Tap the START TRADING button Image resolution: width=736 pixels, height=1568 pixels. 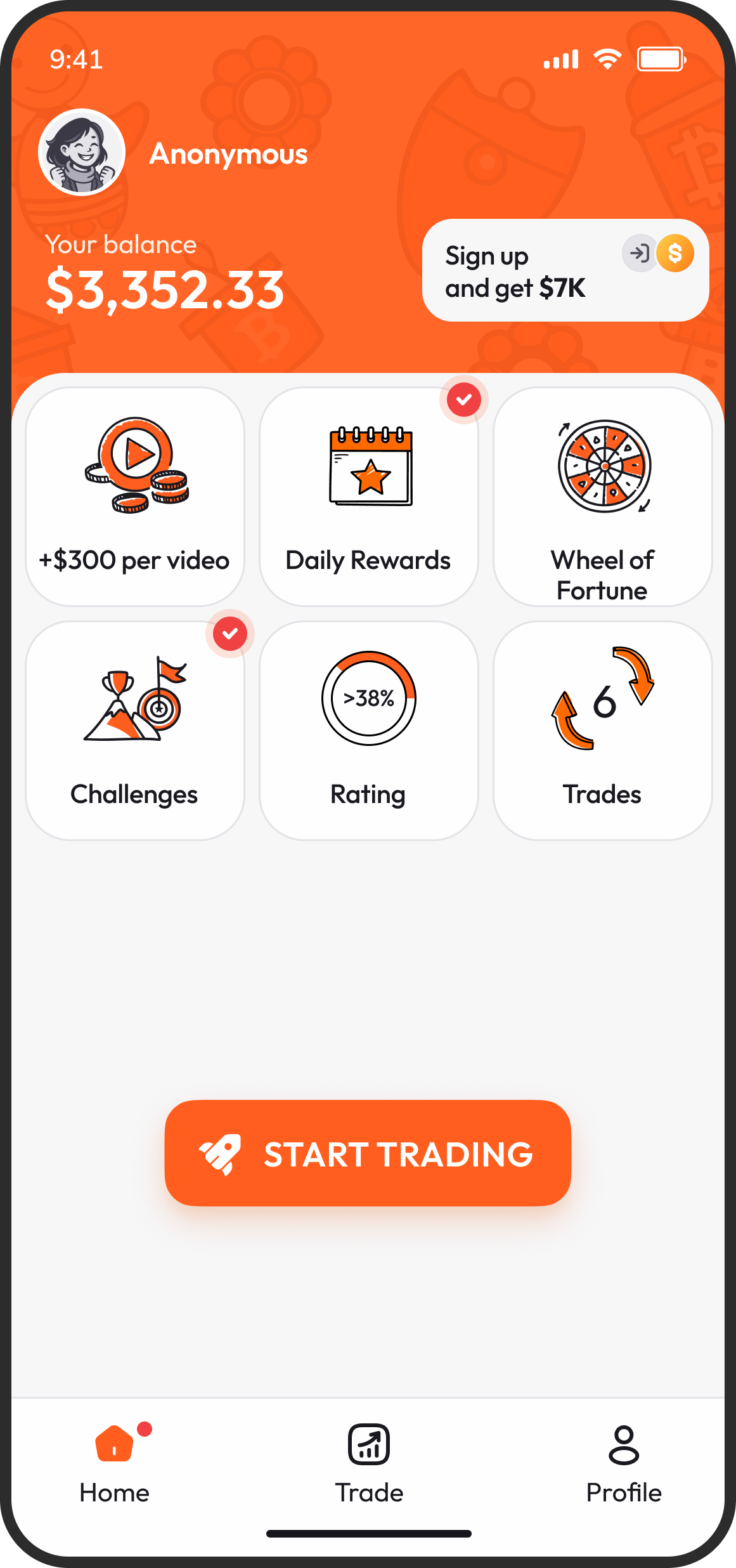pyautogui.click(x=368, y=1153)
